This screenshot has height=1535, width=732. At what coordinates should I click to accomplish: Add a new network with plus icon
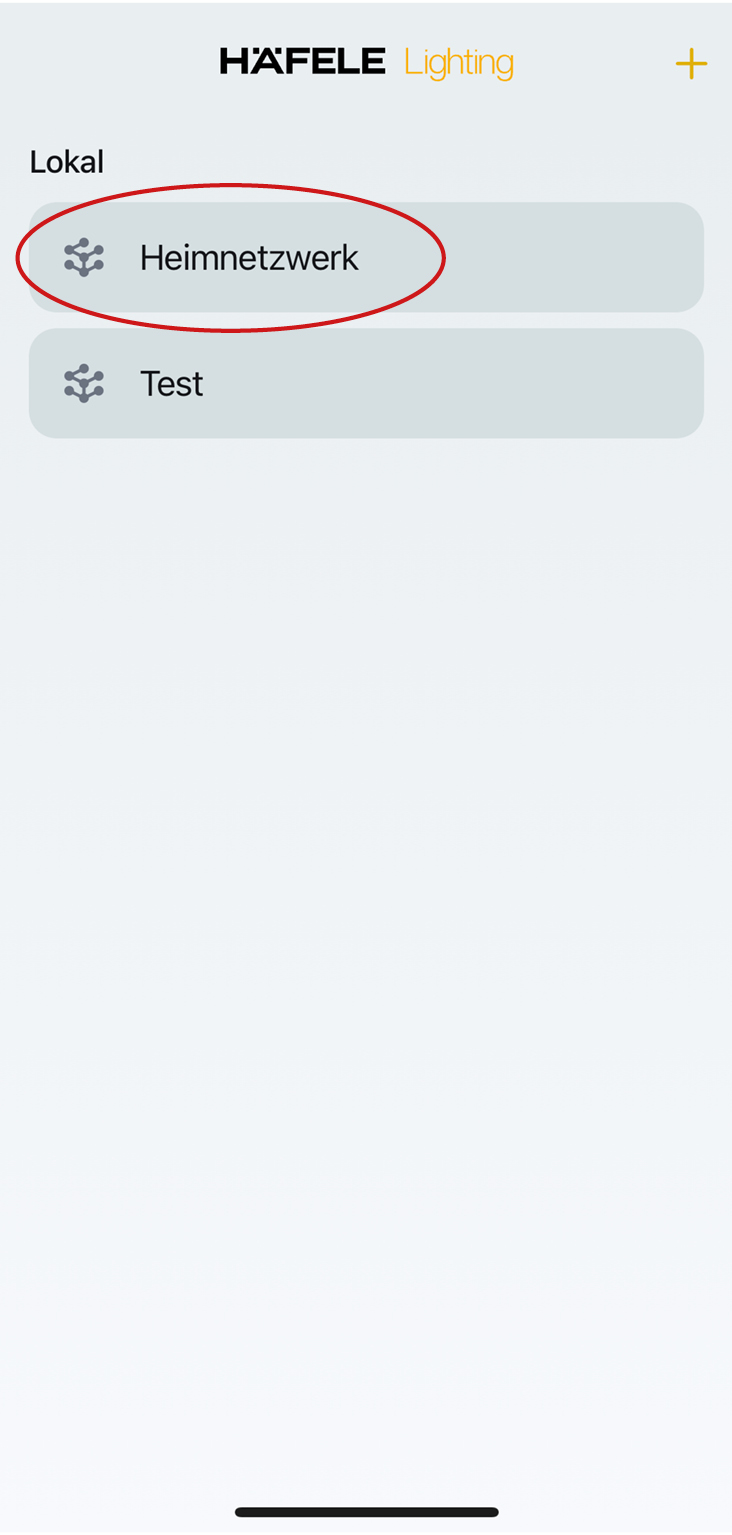pyautogui.click(x=690, y=65)
